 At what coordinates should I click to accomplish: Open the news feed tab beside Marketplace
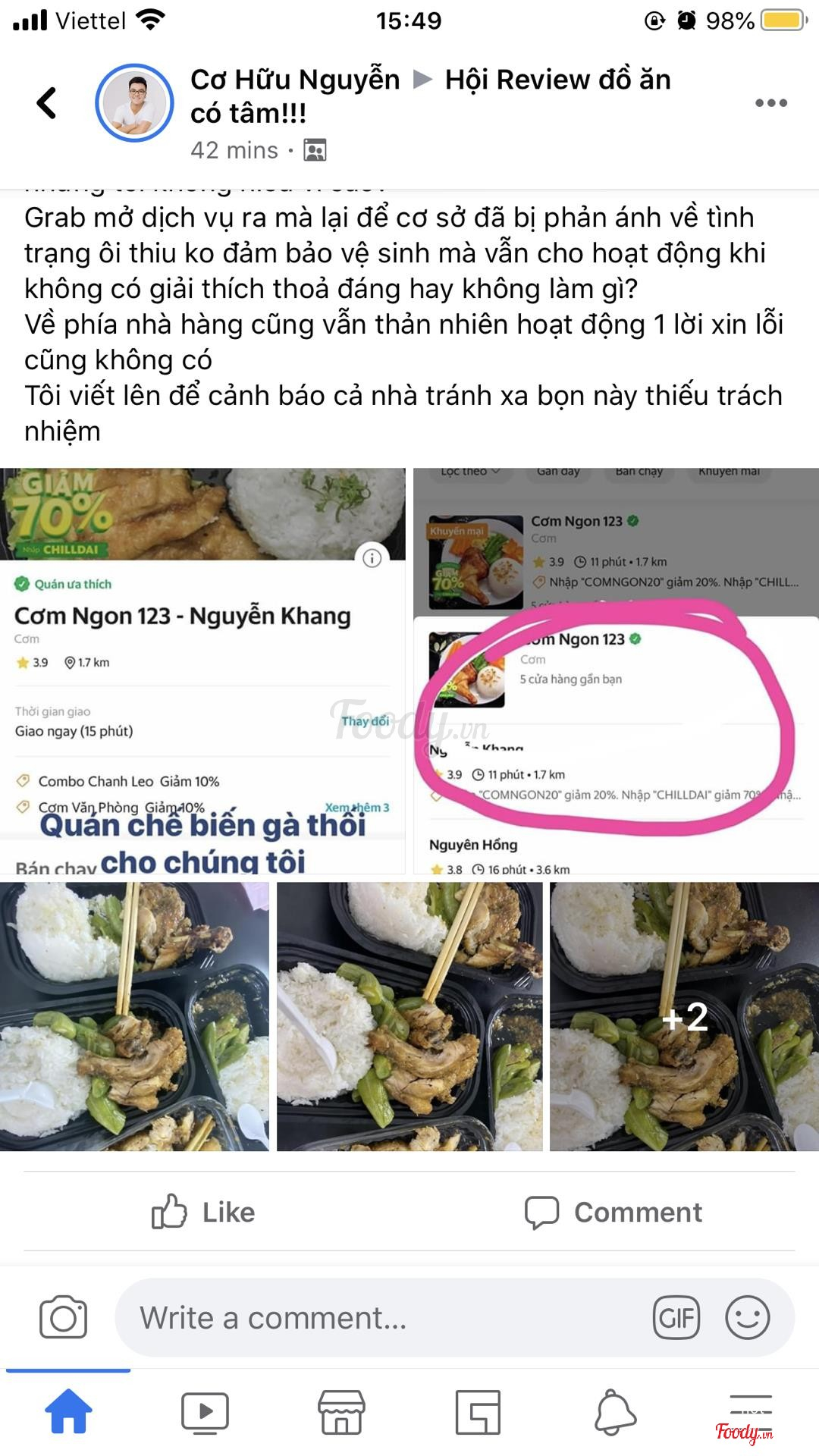(478, 1412)
